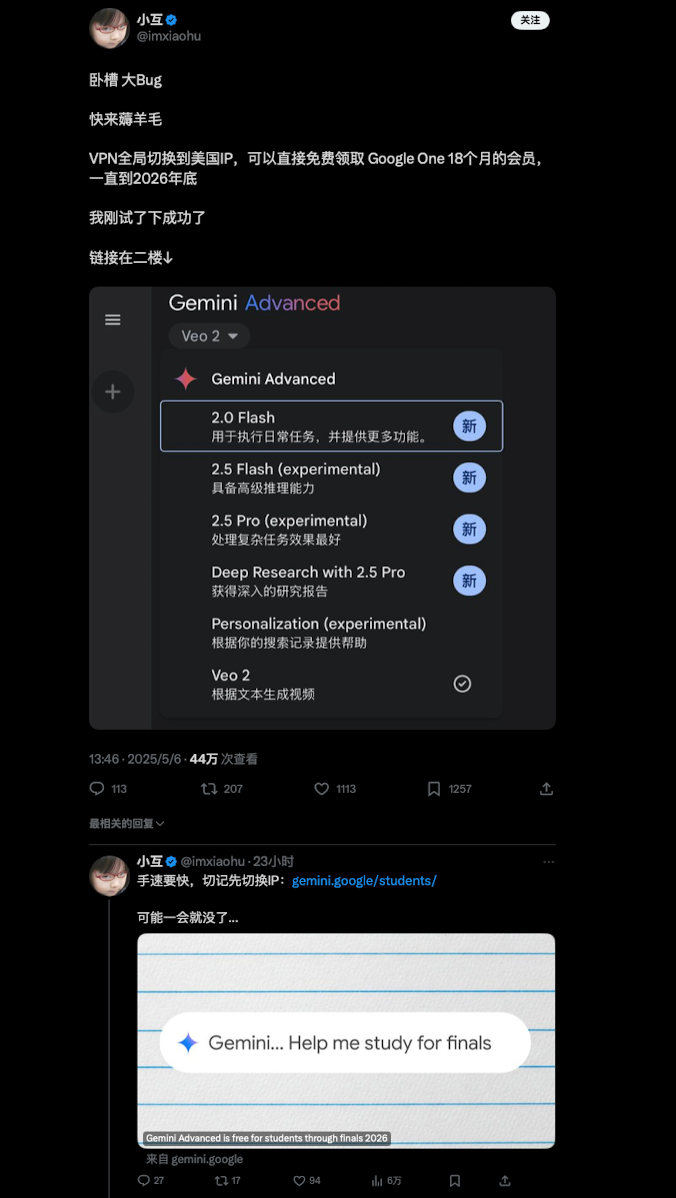
Task: Repost the main tweet with 207 reposts
Action: [x=209, y=789]
